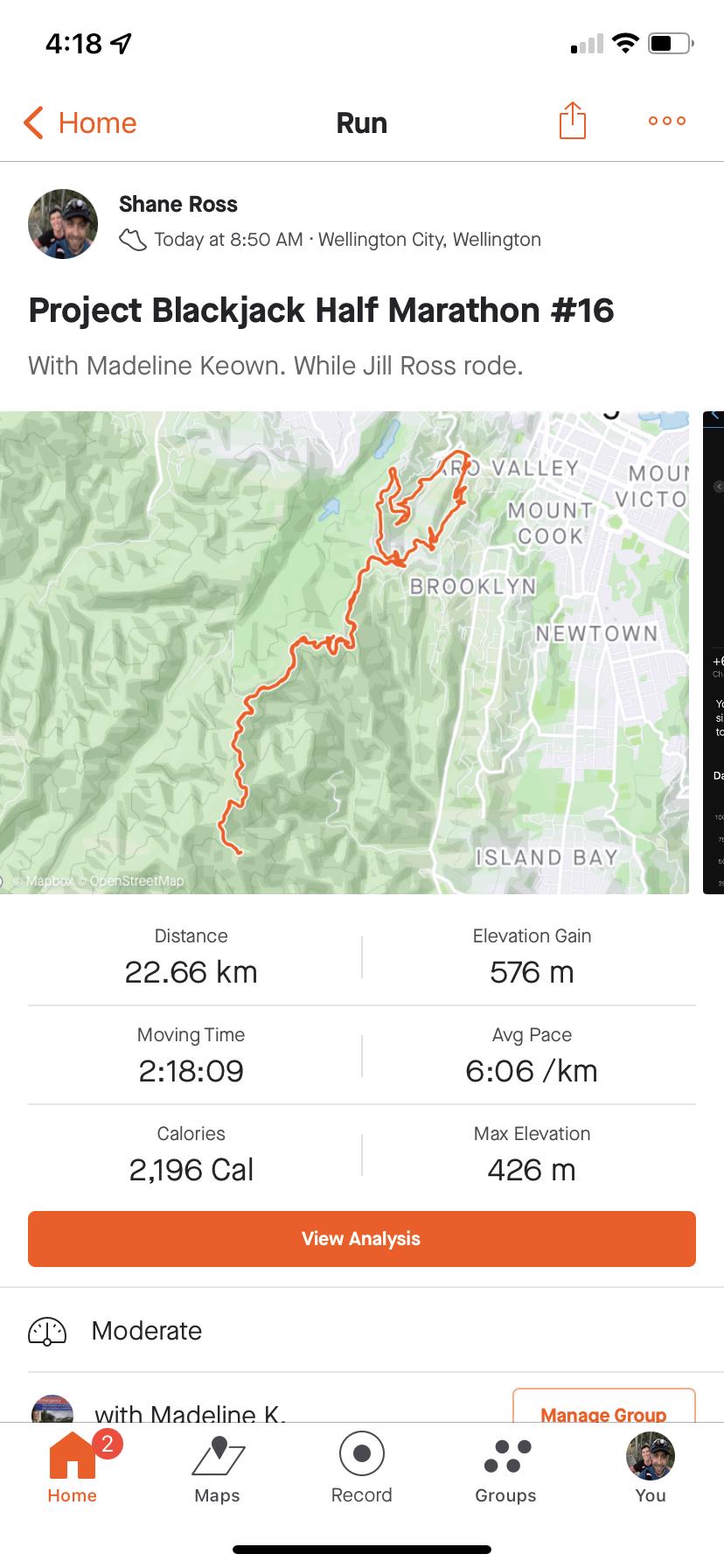Open Shane Ross's profile picture
Screen dimensions: 724x1568
[x=63, y=224]
